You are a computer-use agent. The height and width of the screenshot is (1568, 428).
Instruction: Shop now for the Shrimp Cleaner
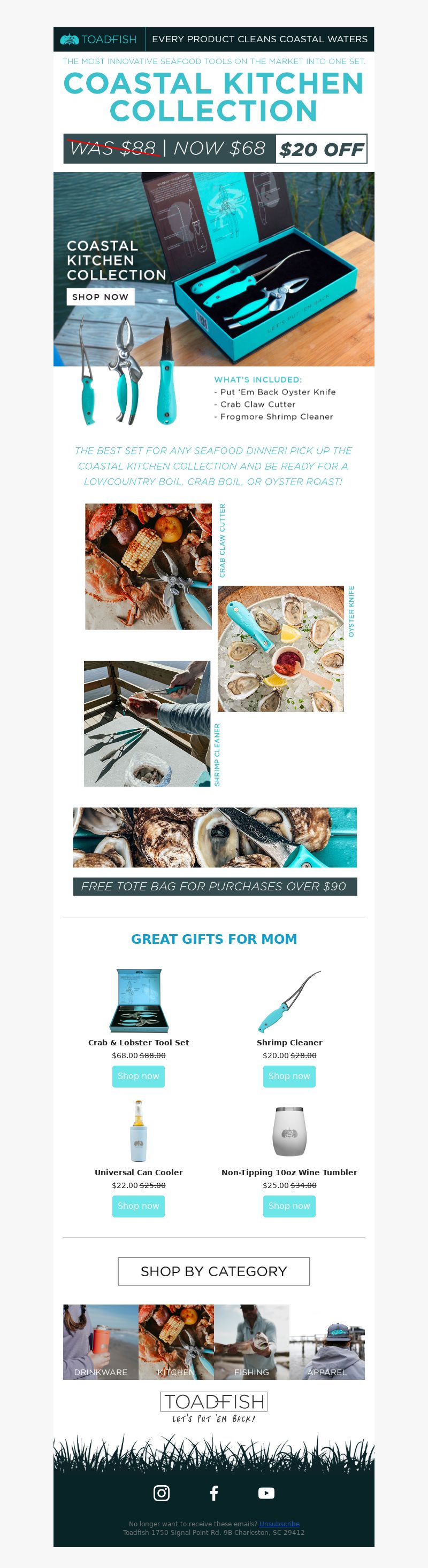[289, 1076]
